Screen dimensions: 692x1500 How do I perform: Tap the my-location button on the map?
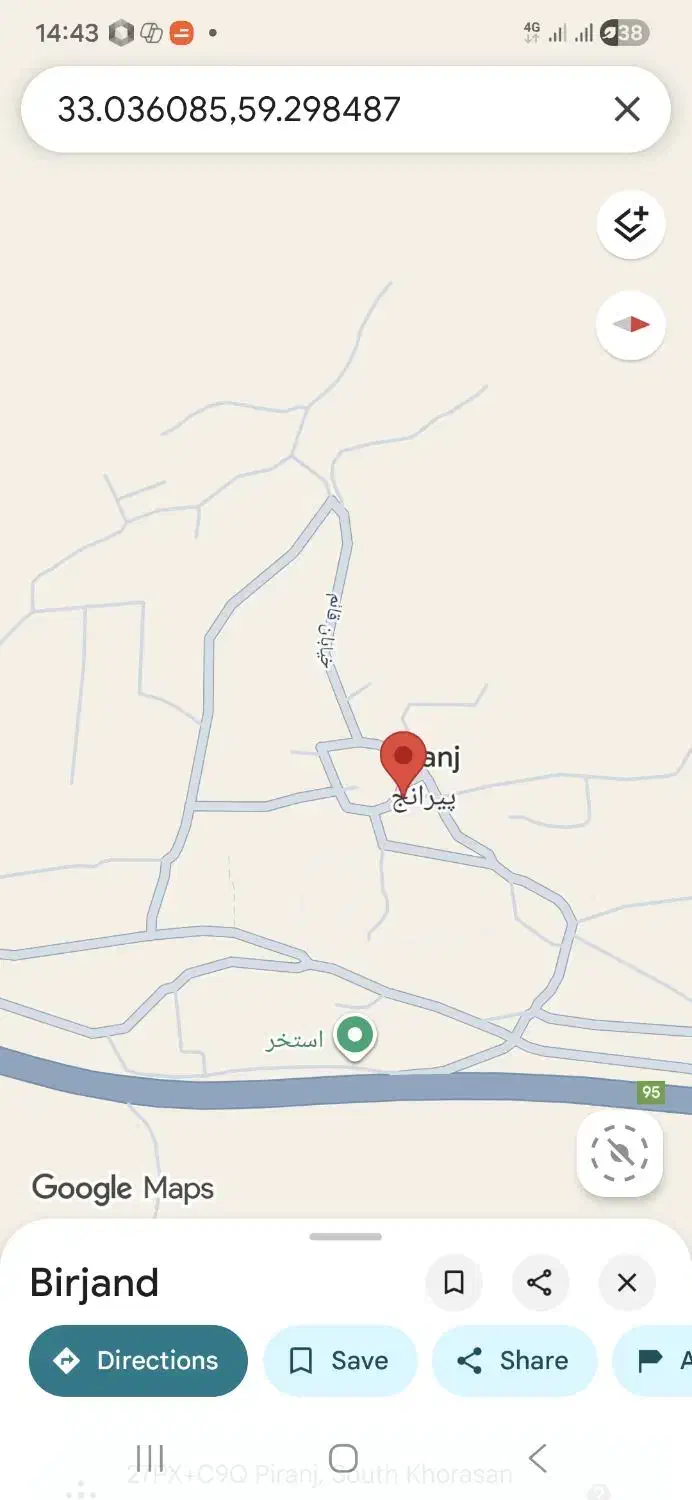tap(620, 1154)
